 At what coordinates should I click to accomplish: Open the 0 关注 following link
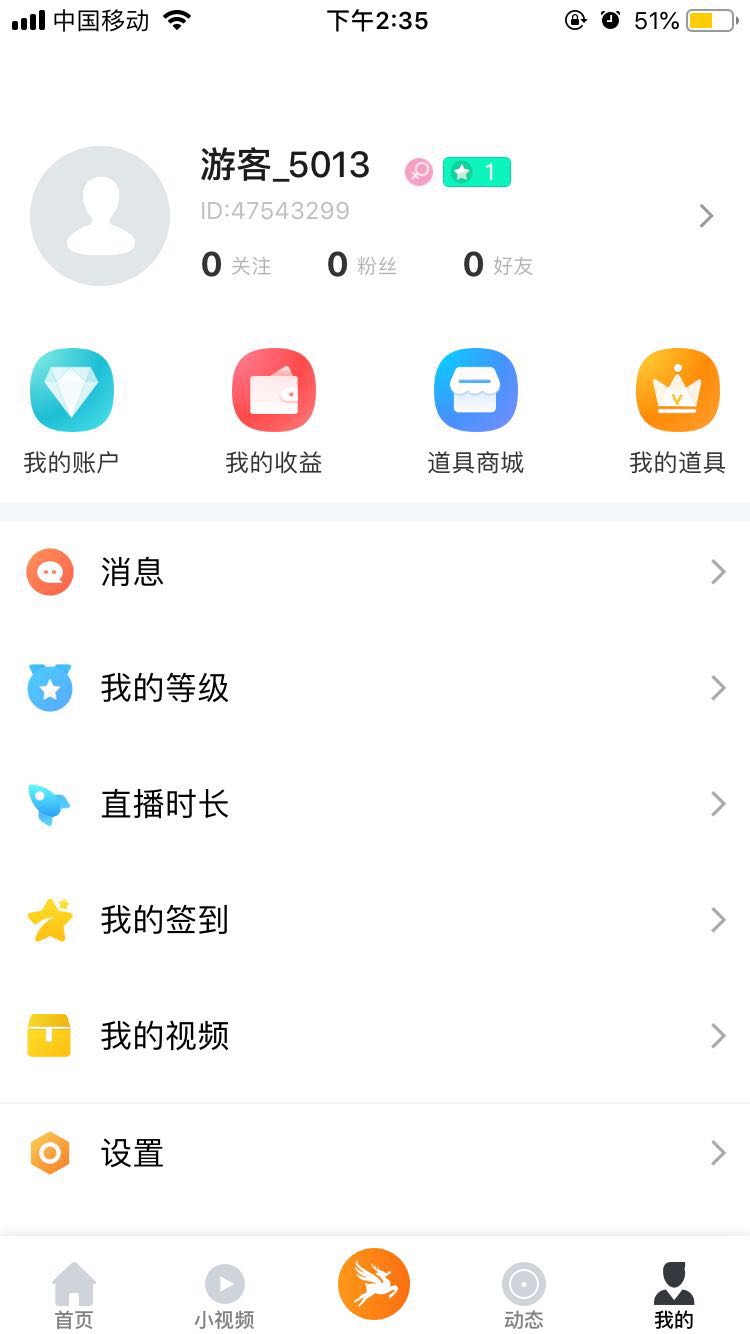(235, 264)
